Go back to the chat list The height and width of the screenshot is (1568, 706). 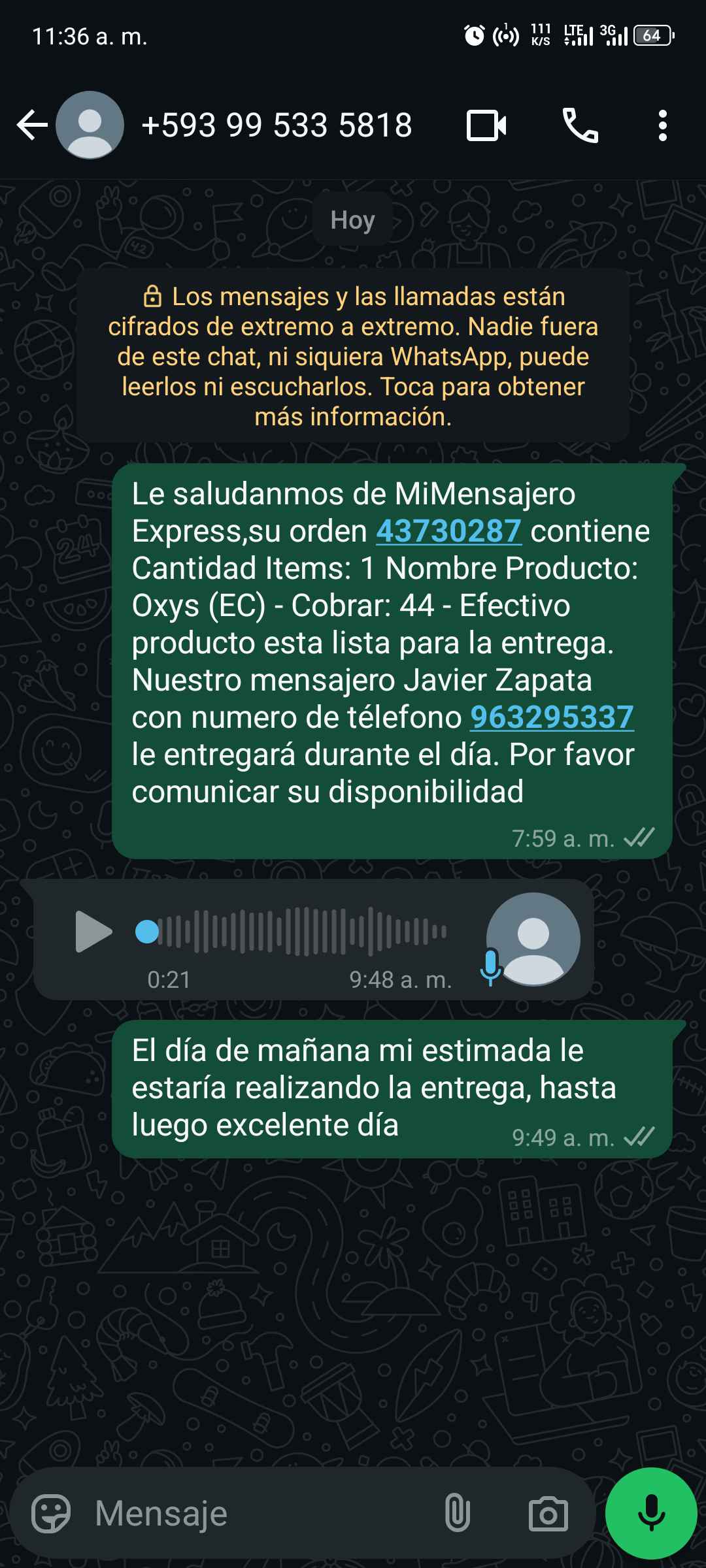tap(32, 125)
